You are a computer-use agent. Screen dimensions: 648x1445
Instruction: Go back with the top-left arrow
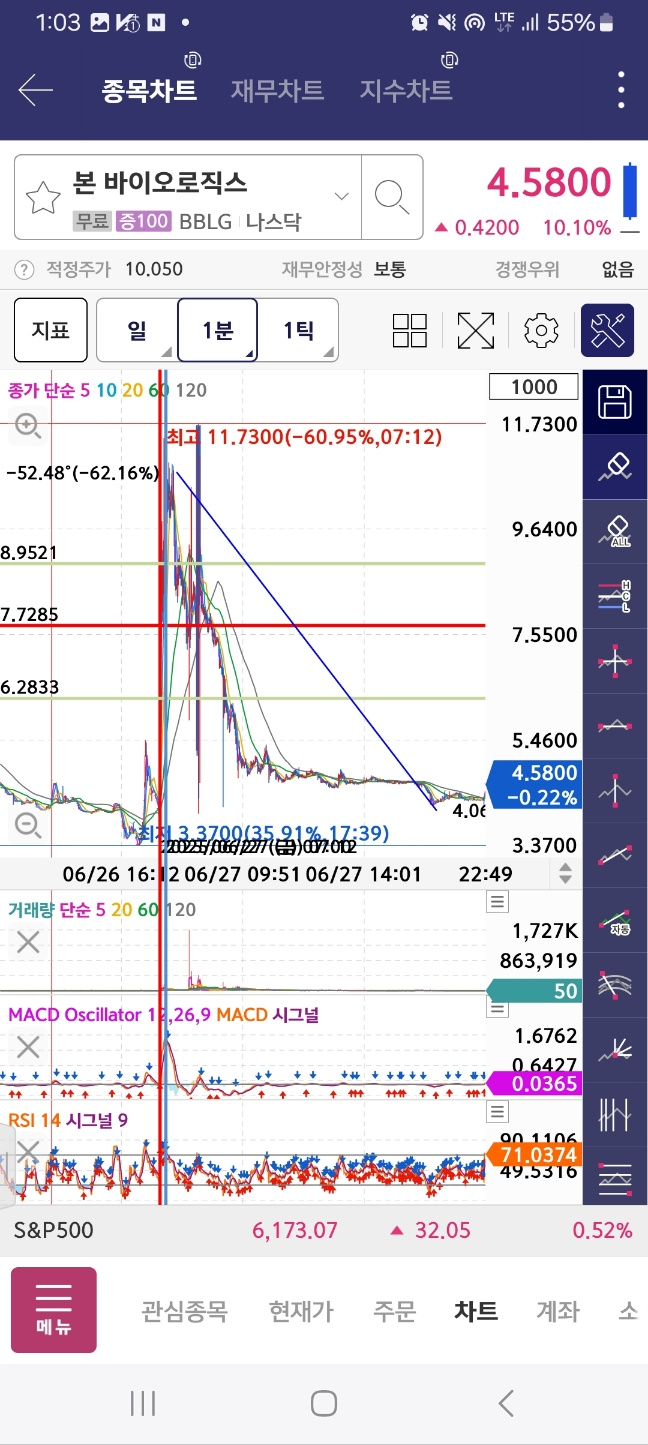click(x=35, y=90)
